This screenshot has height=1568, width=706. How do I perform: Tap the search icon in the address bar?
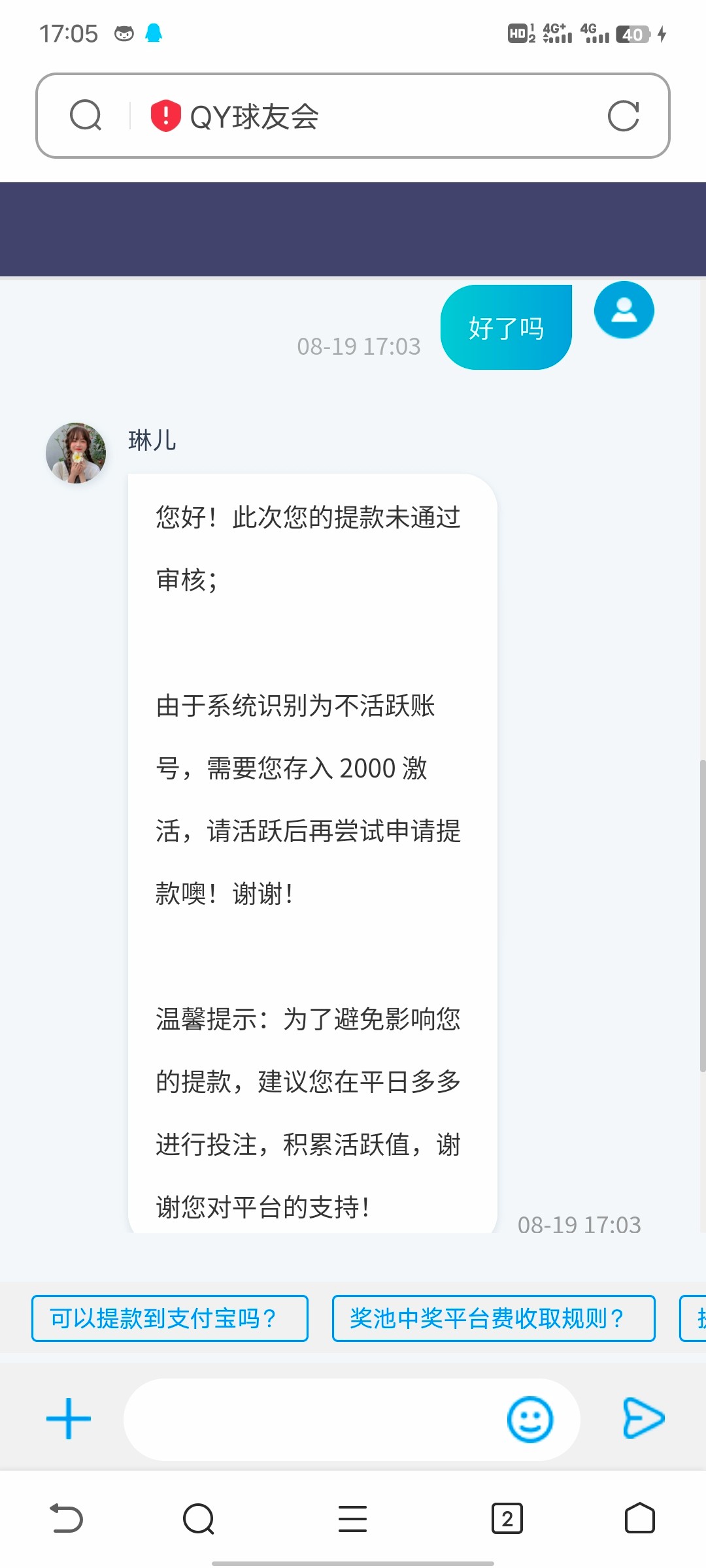[86, 116]
